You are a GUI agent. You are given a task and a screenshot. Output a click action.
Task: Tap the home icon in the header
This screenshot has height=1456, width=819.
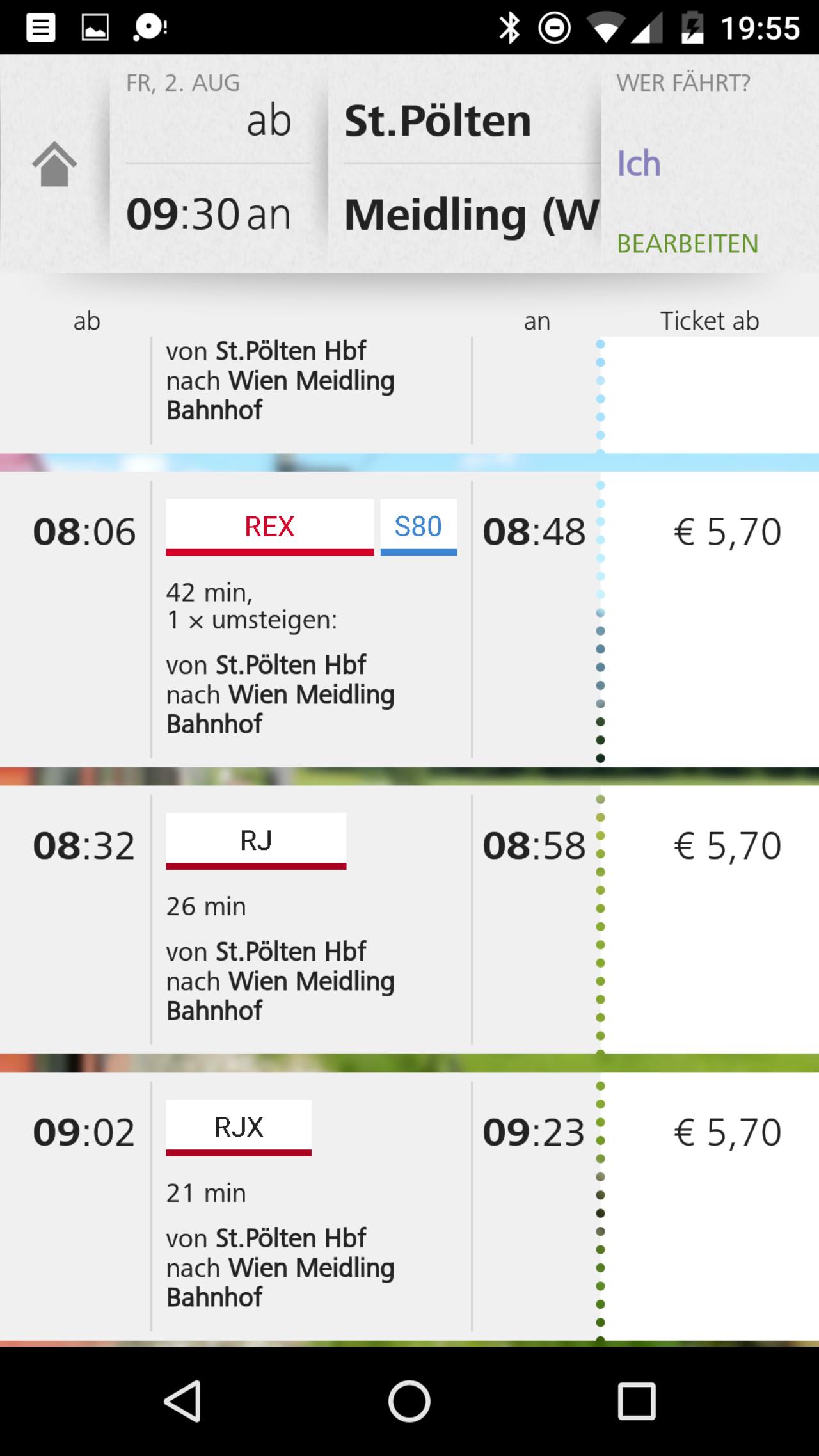click(x=54, y=164)
